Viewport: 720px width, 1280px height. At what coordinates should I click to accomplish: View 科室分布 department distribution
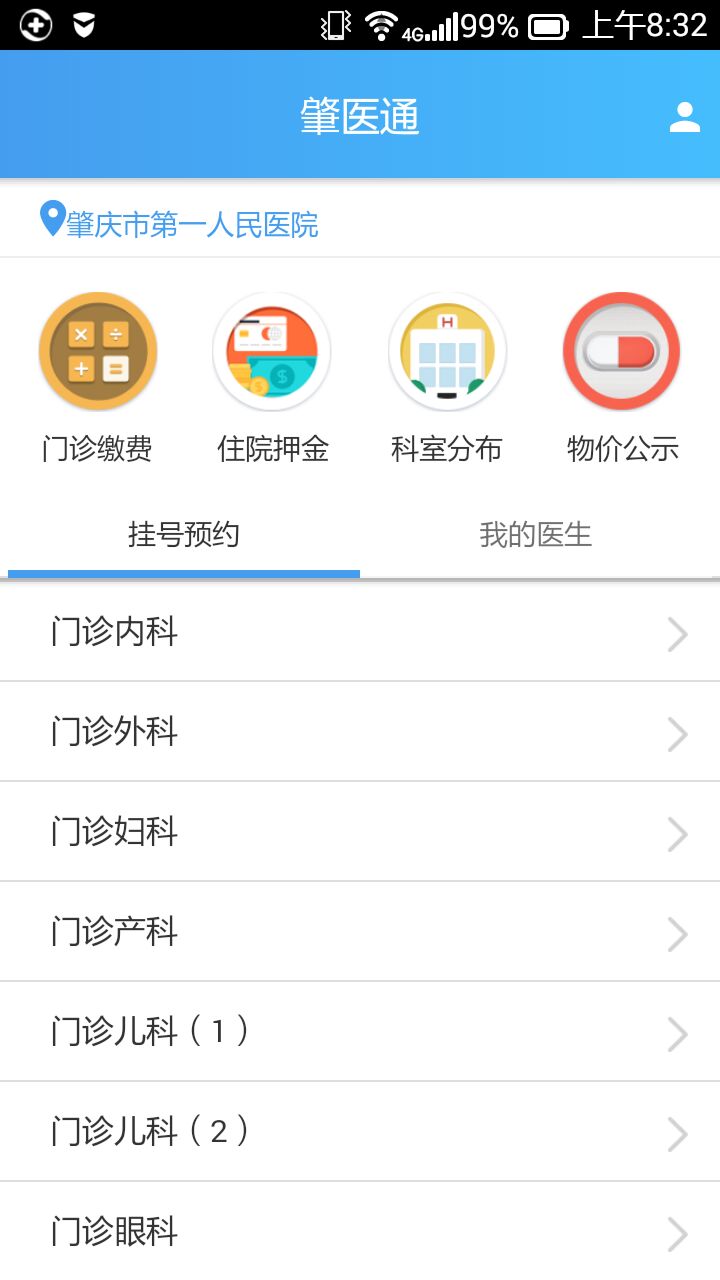[x=447, y=377]
